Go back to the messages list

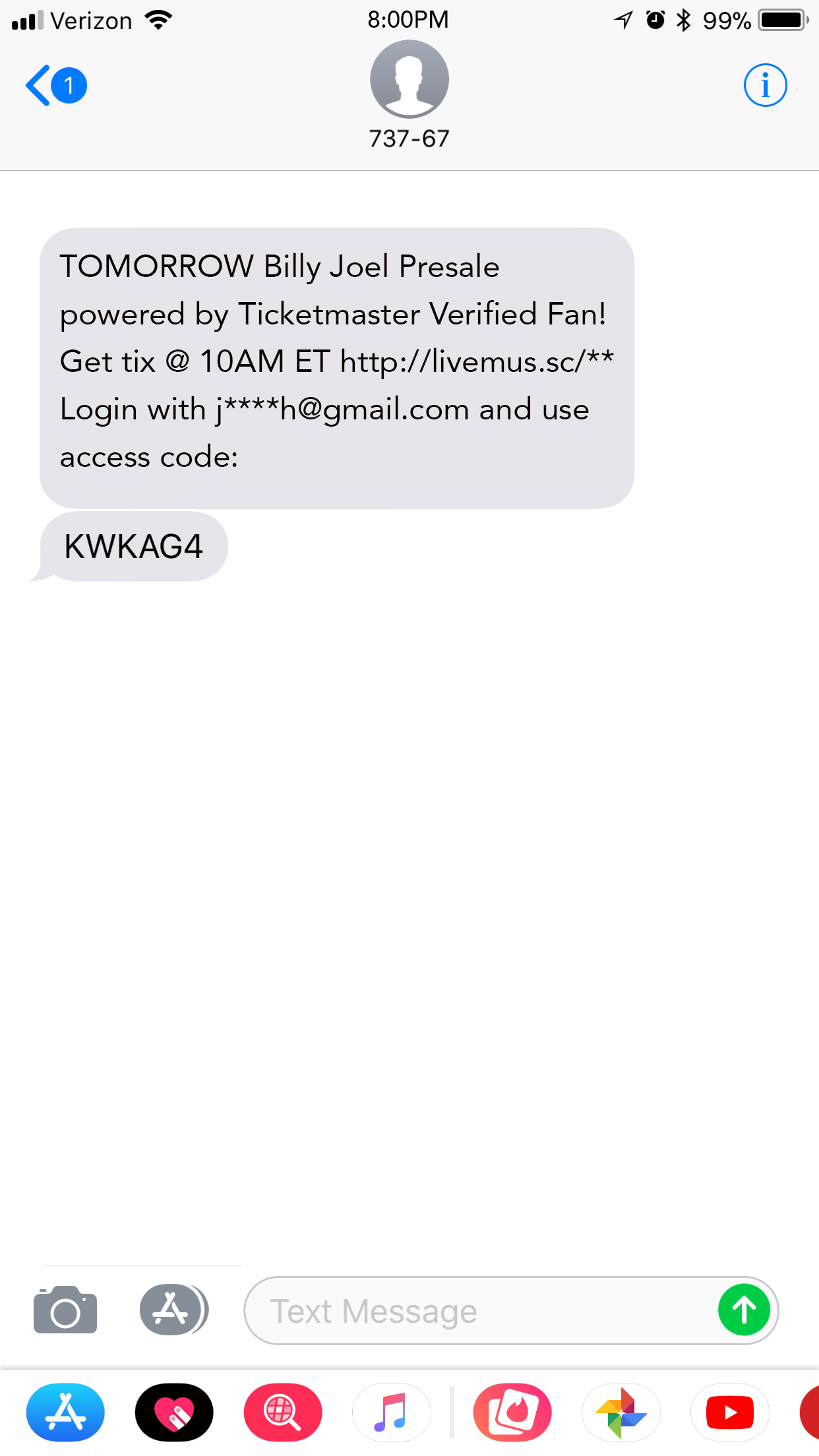(56, 86)
